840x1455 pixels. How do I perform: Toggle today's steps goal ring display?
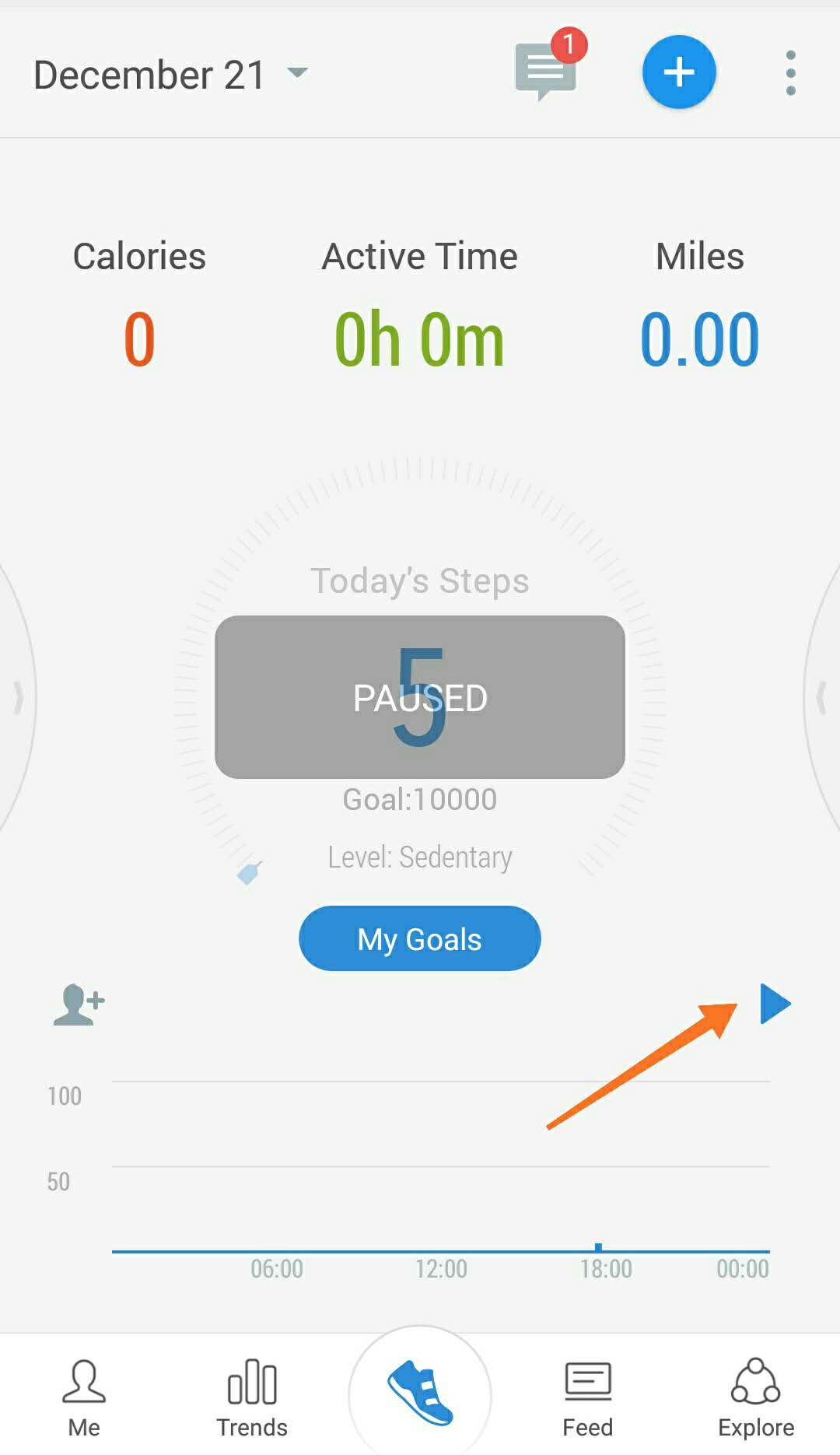[419, 580]
